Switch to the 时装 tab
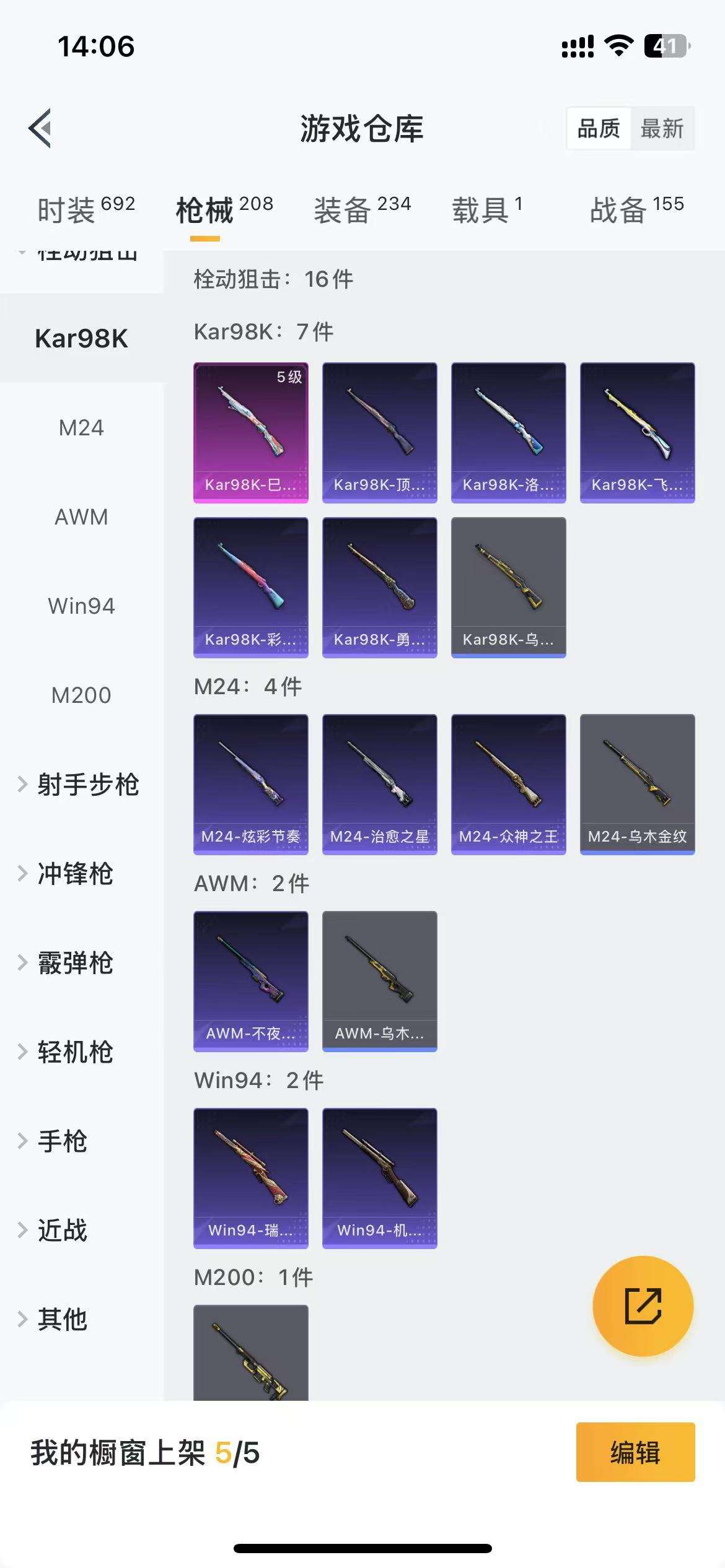The image size is (725, 1568). click(x=86, y=210)
